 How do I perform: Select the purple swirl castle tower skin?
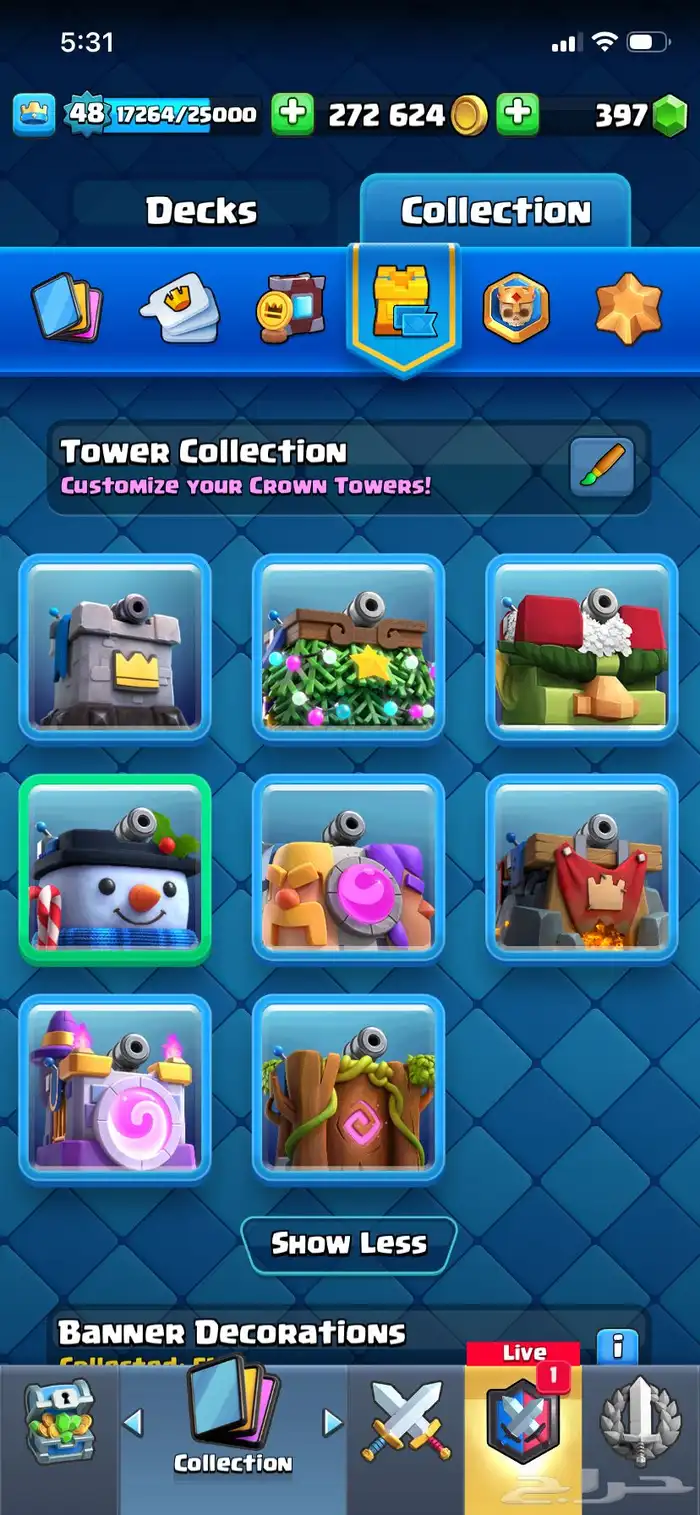tap(115, 1088)
